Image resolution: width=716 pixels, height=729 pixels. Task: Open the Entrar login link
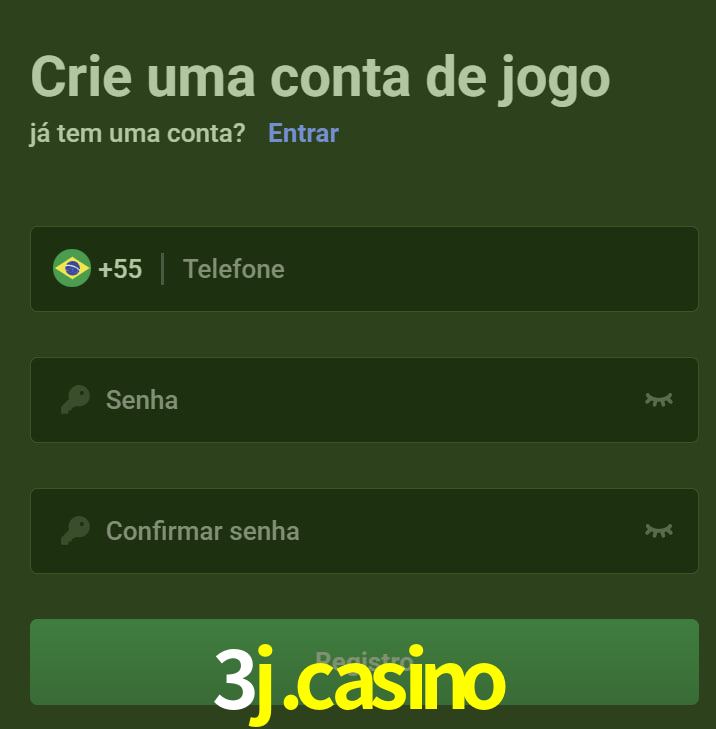[x=303, y=133]
